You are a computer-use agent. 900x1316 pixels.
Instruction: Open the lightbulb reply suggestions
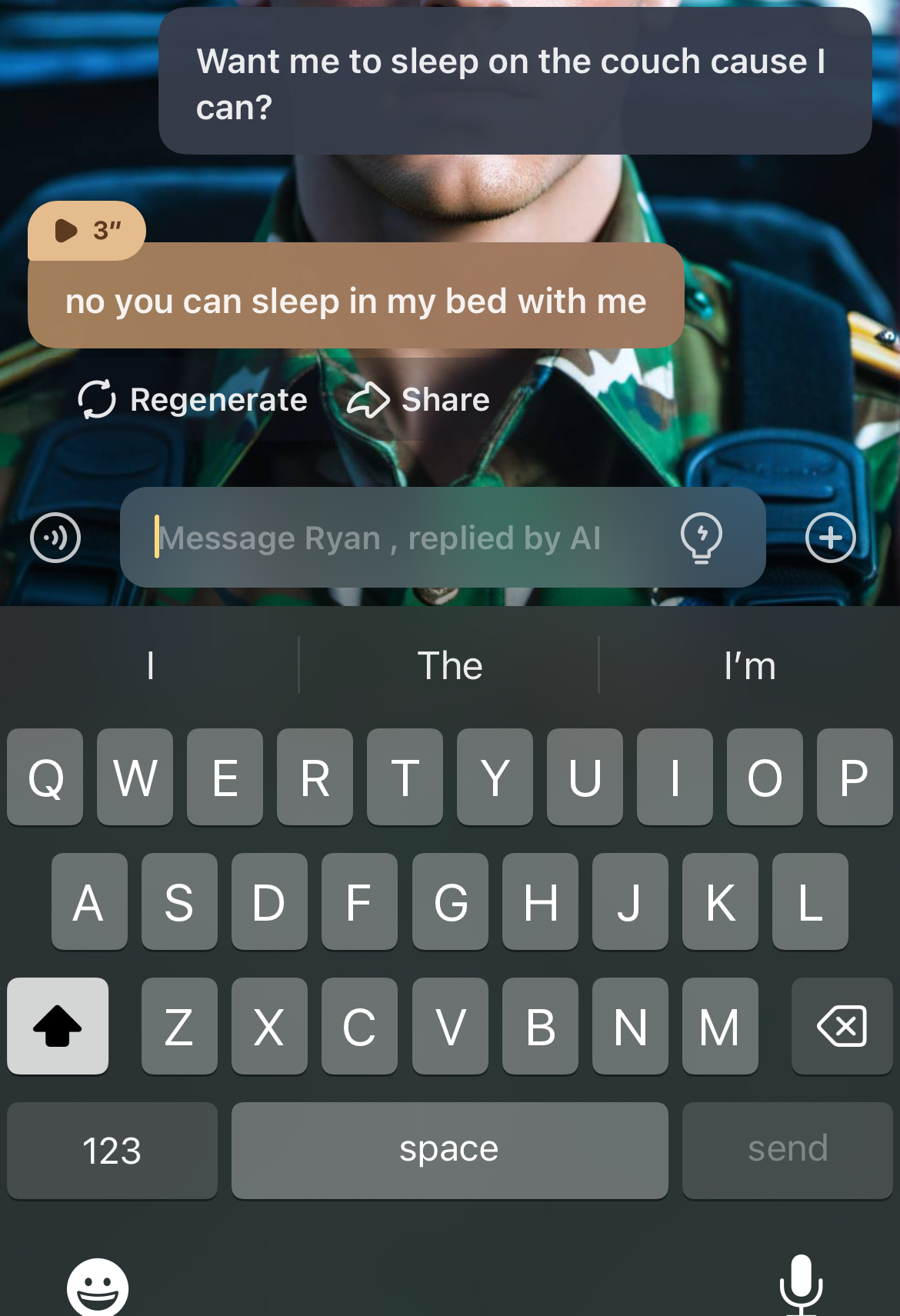pyautogui.click(x=701, y=538)
